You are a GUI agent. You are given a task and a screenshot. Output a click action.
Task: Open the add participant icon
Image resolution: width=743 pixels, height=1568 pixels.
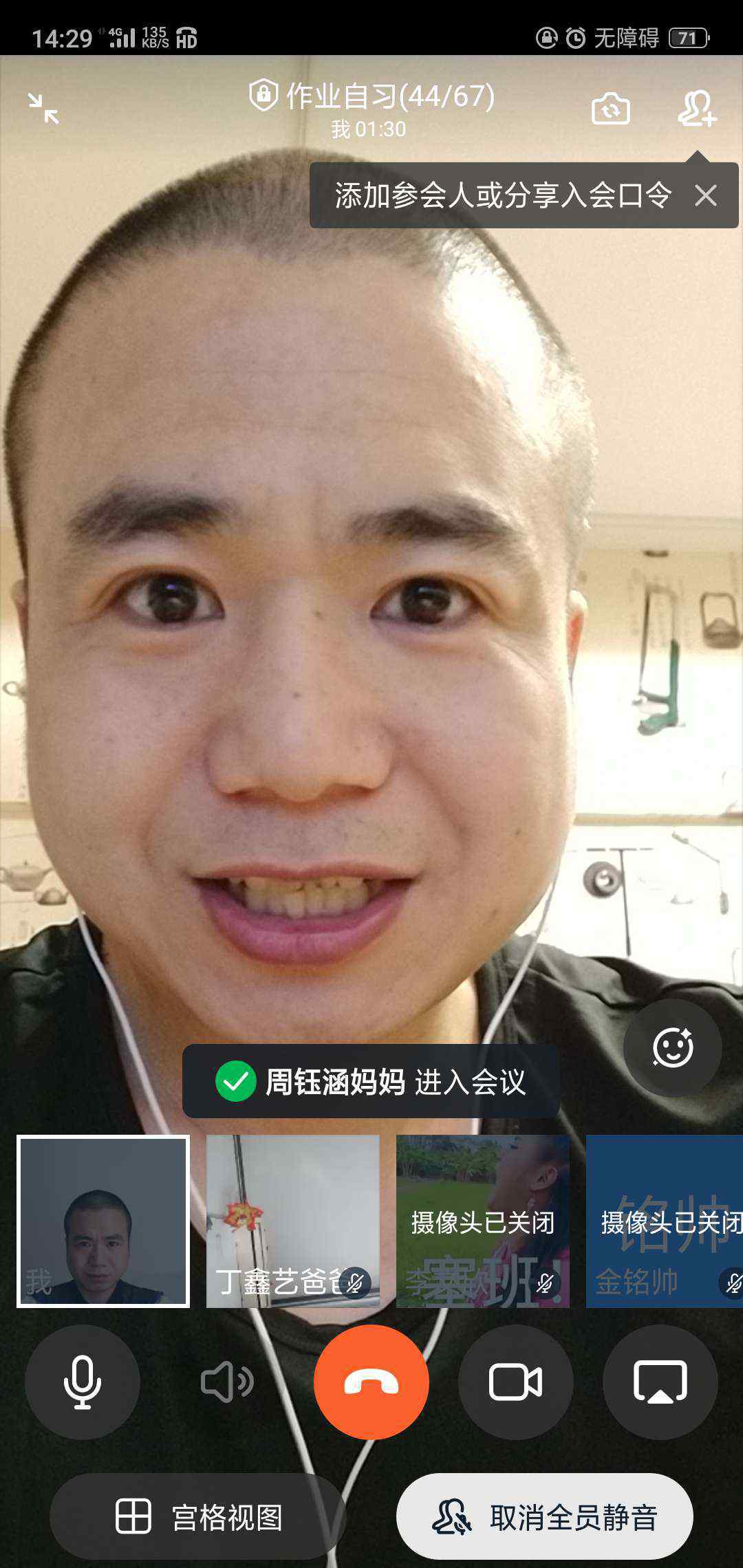[698, 109]
